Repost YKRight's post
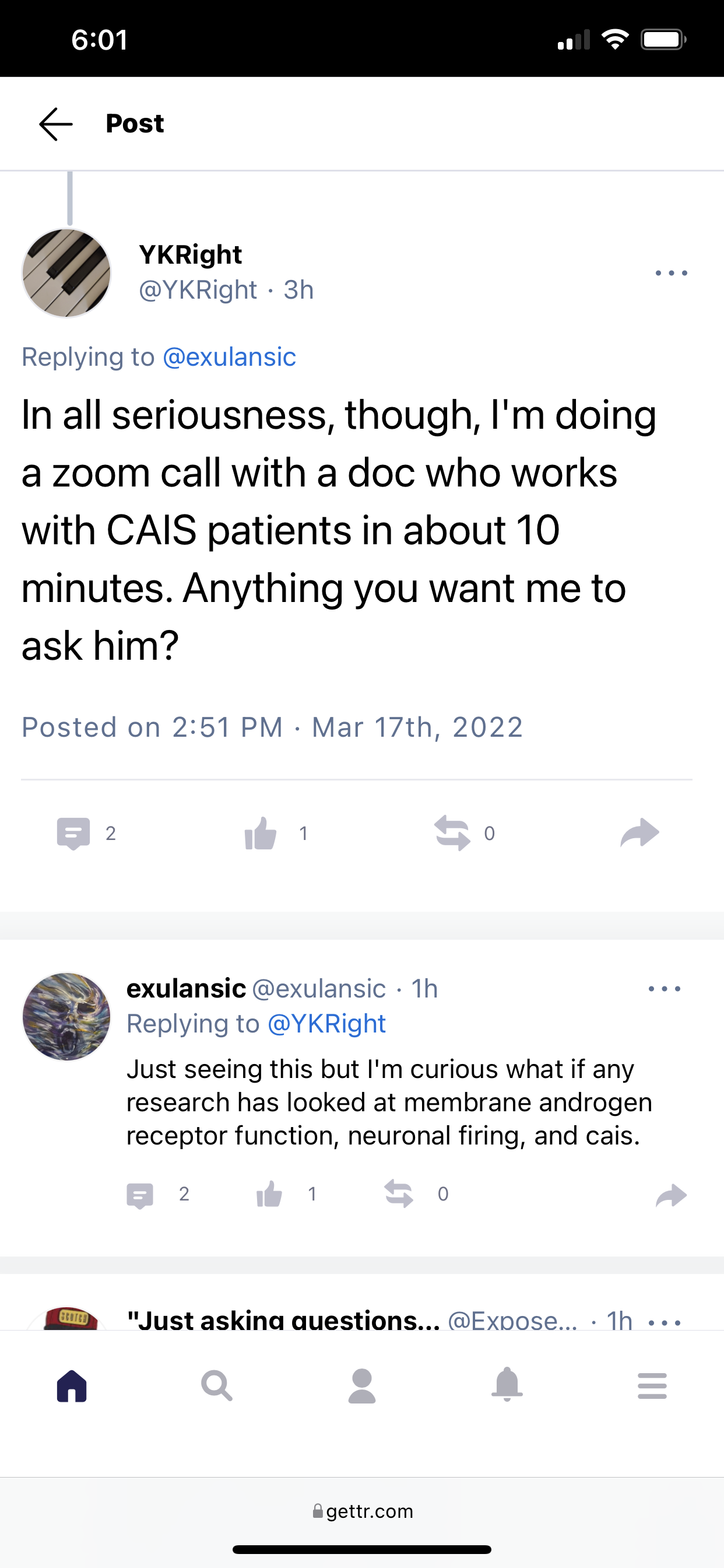This screenshot has height=1568, width=724. [x=452, y=832]
